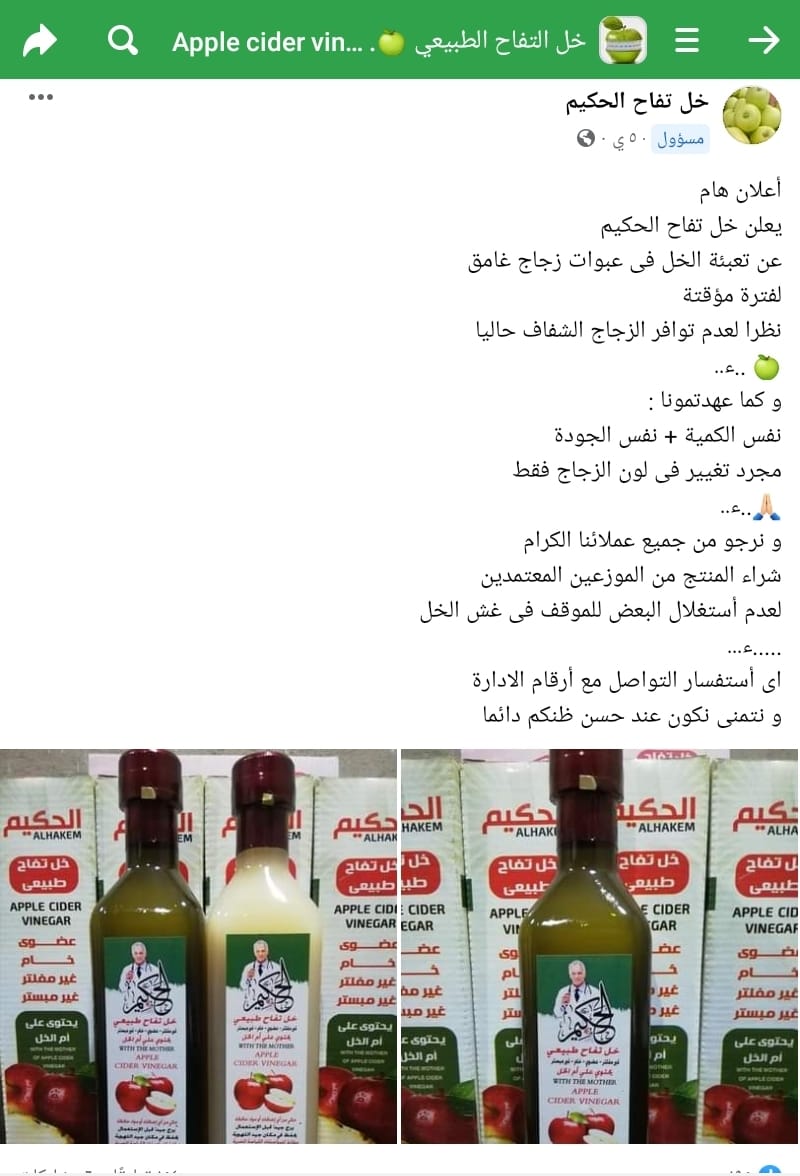The image size is (800, 1176).
Task: Open the right photo of the single dark bottle
Action: [600, 950]
